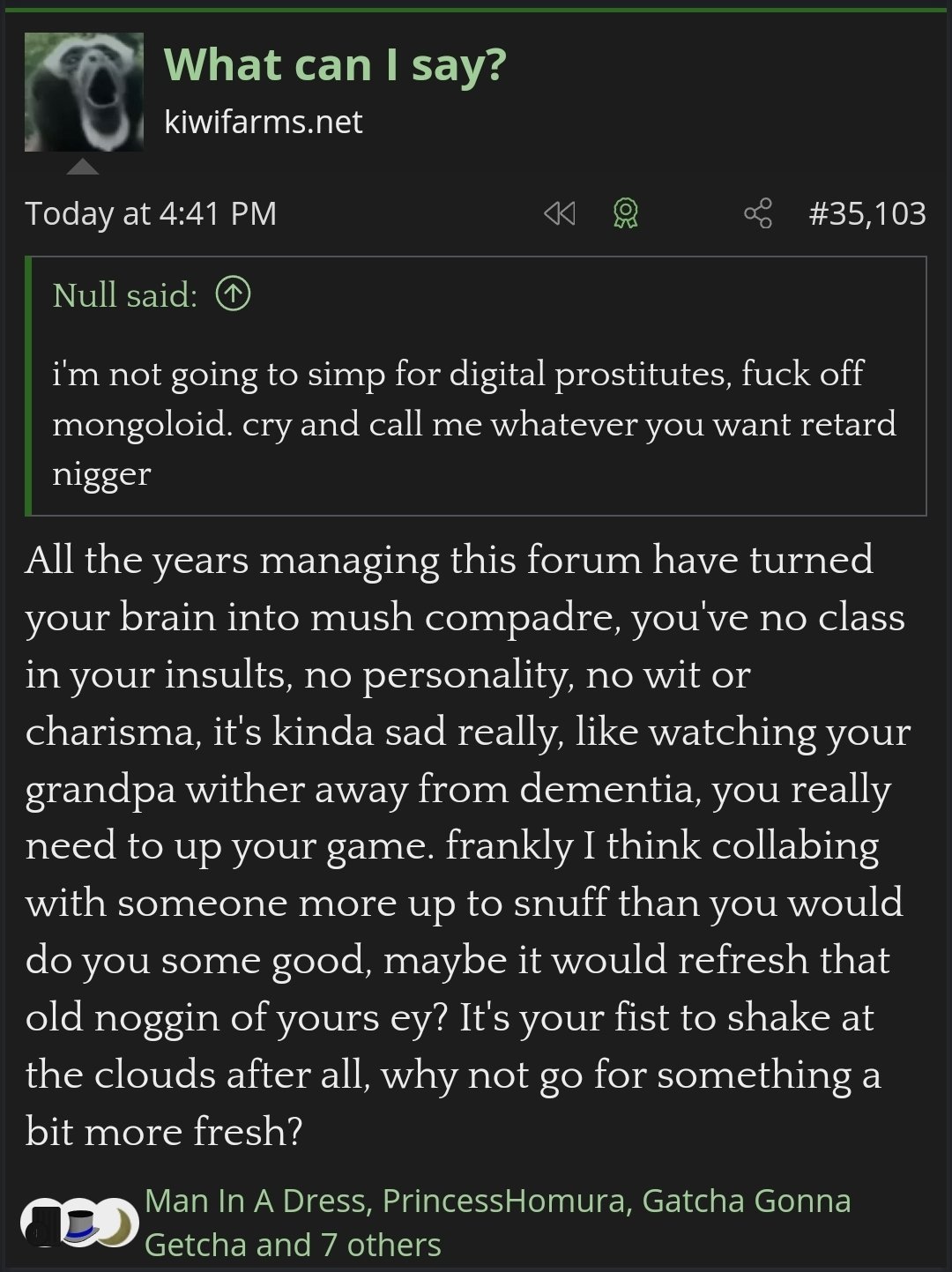Screen dimensions: 952x1272
Task: Tap the screaming monkey avatar
Action: click(84, 92)
